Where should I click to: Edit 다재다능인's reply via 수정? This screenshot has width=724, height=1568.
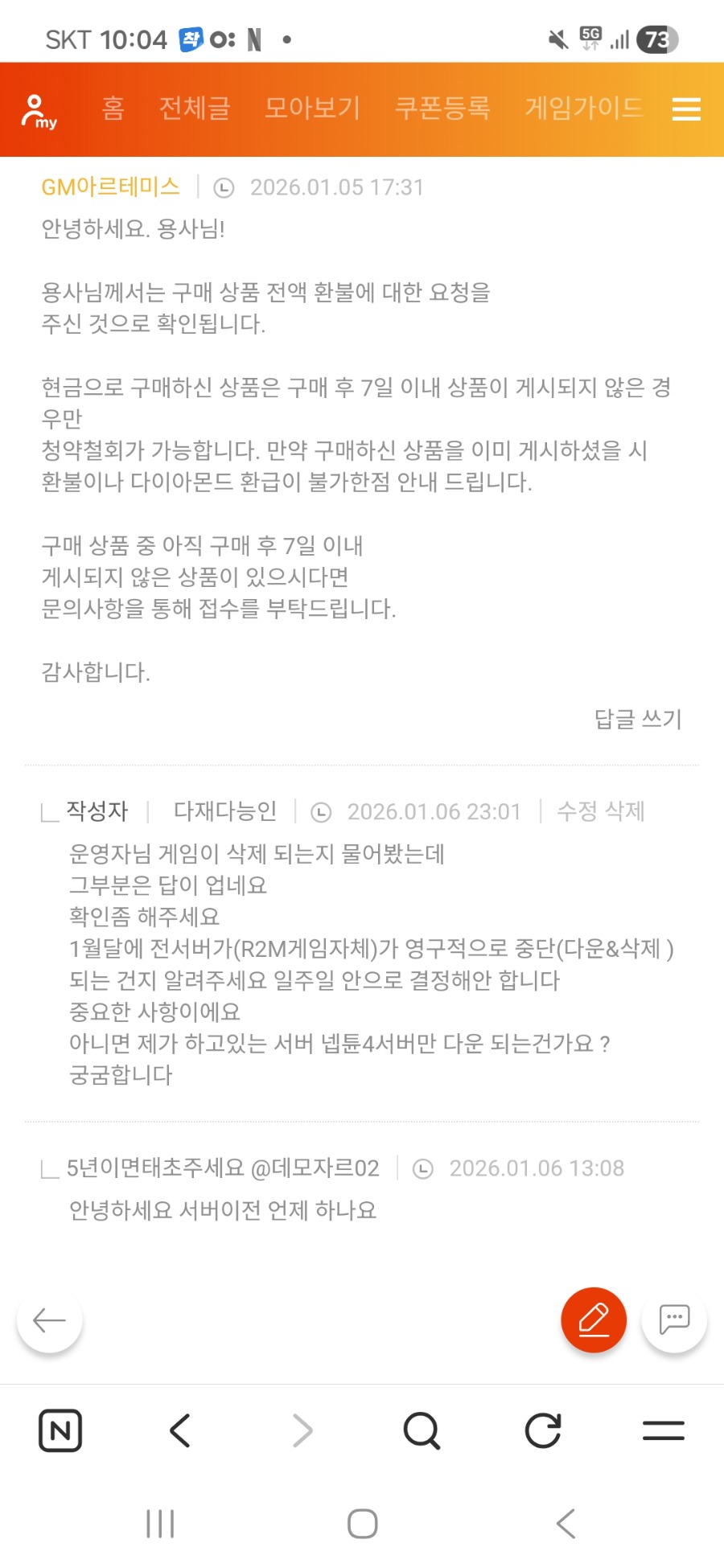coord(577,811)
